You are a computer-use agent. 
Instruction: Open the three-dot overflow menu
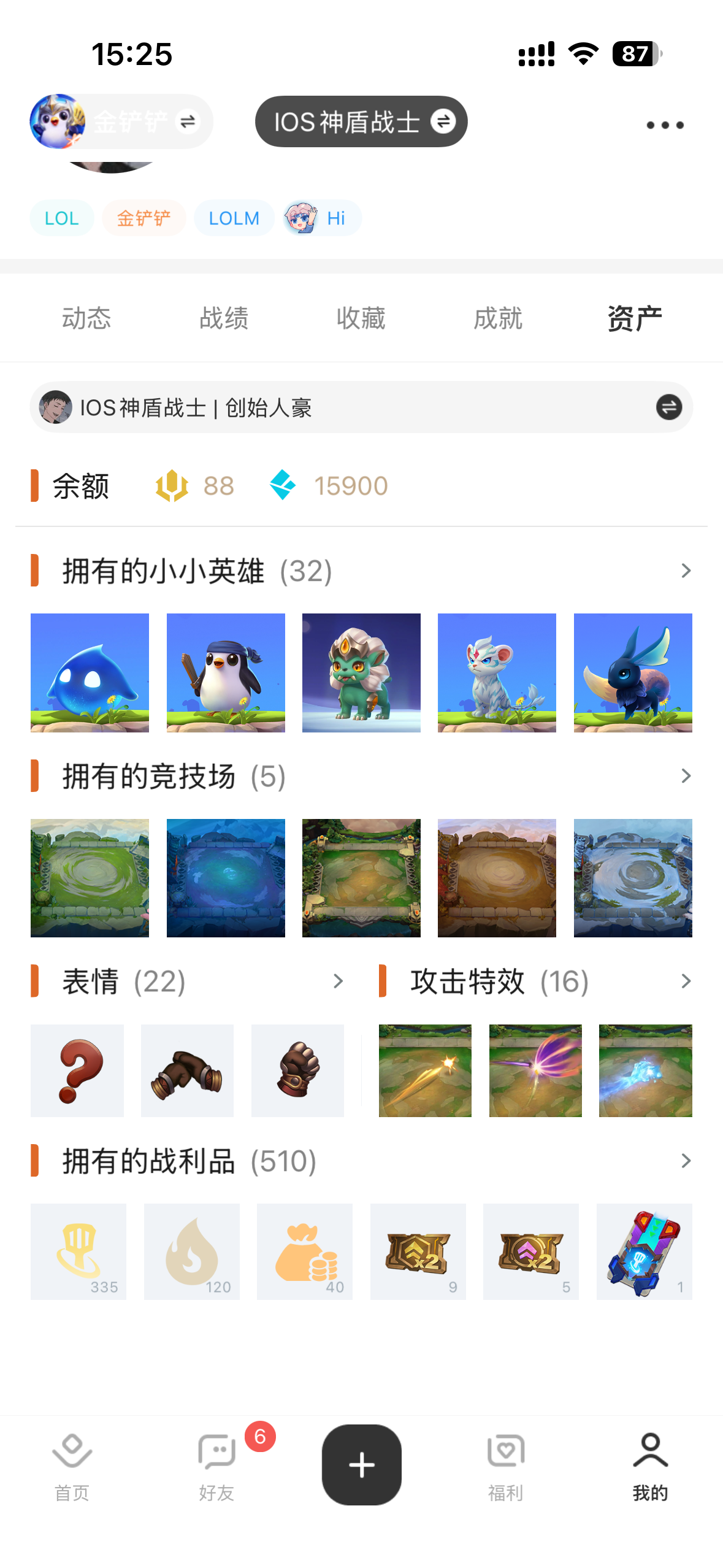coord(665,125)
